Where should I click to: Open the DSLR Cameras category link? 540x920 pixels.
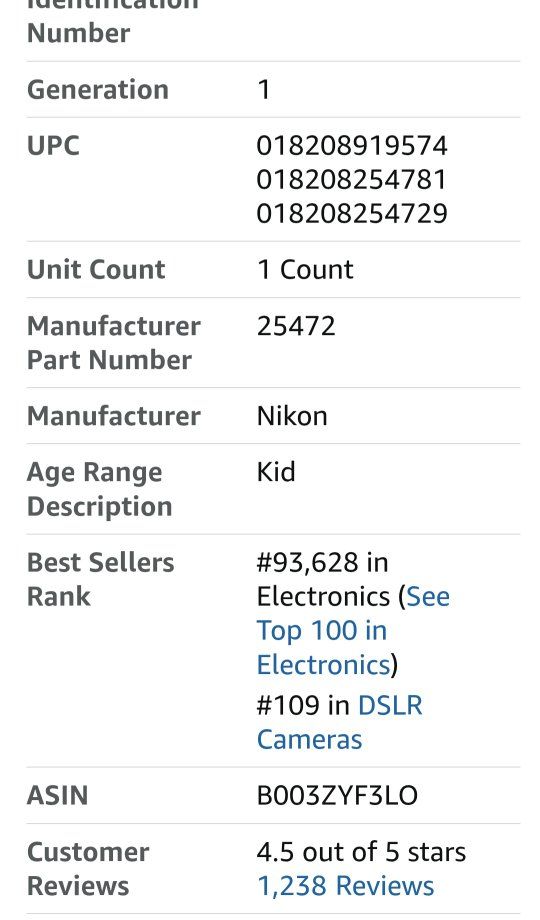coord(339,722)
